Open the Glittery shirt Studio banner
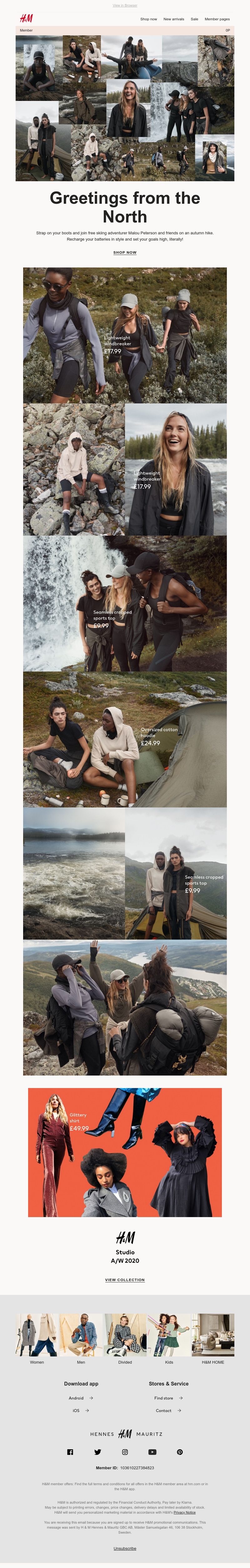Screen dimensions: 250x1568 click(125, 1152)
